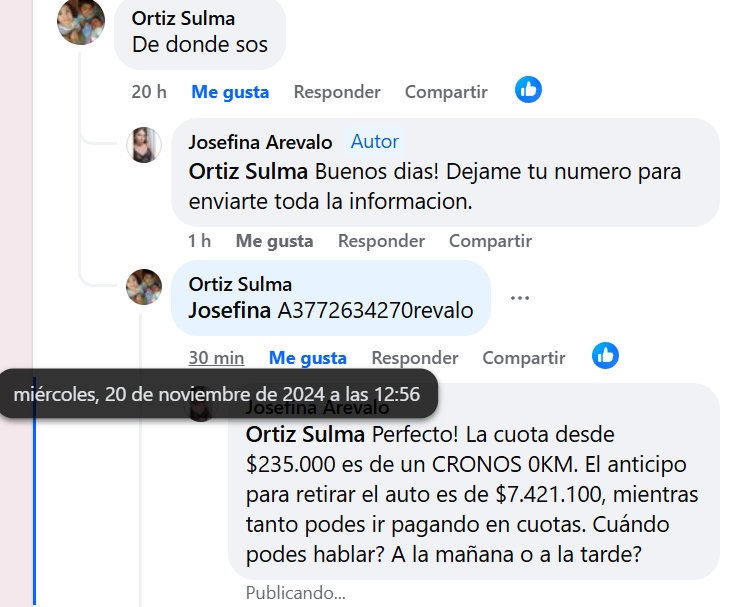Screen dimensions: 741x607
Task: Open tagged Ortiz Sulma in the 'Perfecto' reply
Action: click(x=306, y=435)
